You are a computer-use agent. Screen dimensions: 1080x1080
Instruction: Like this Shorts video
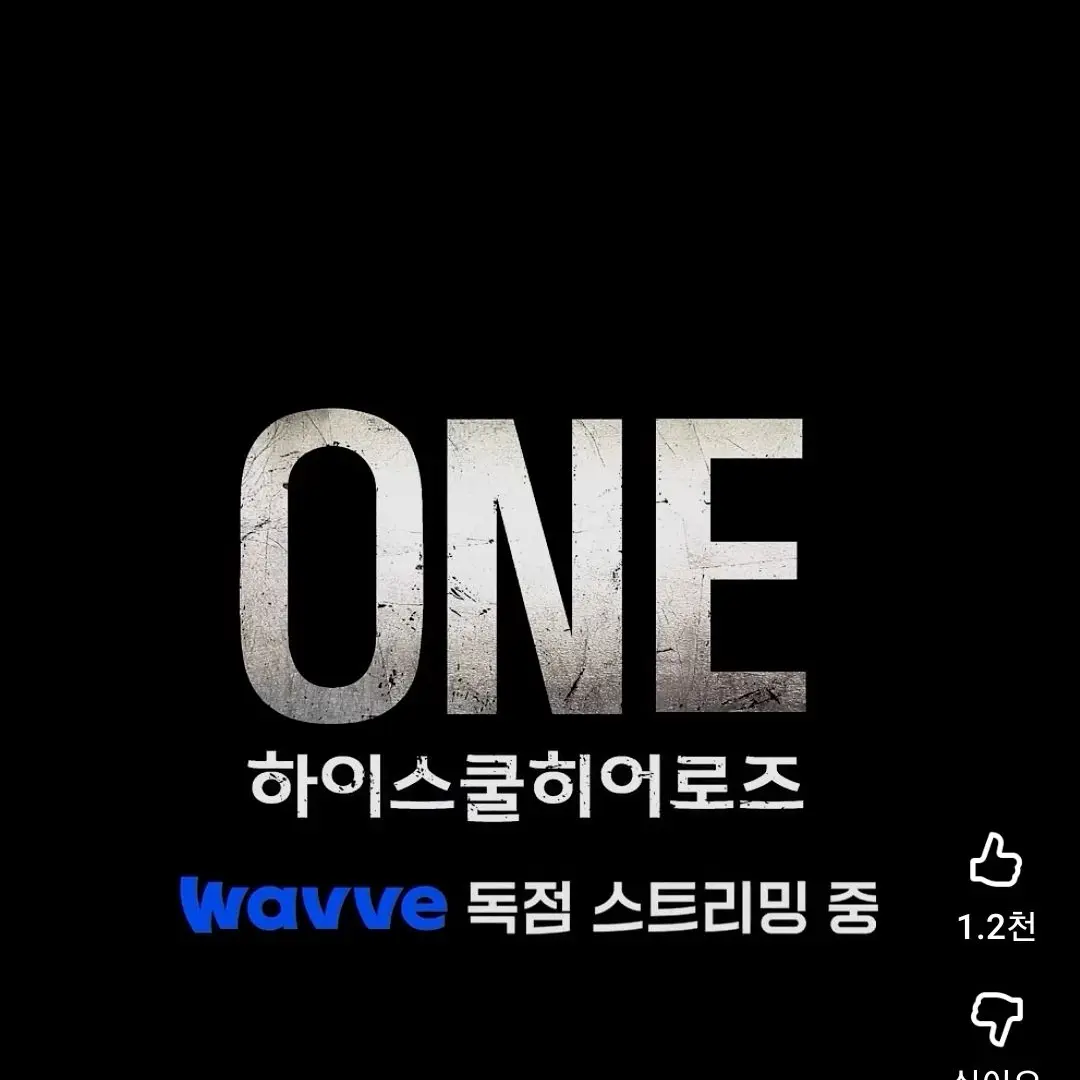pos(995,861)
